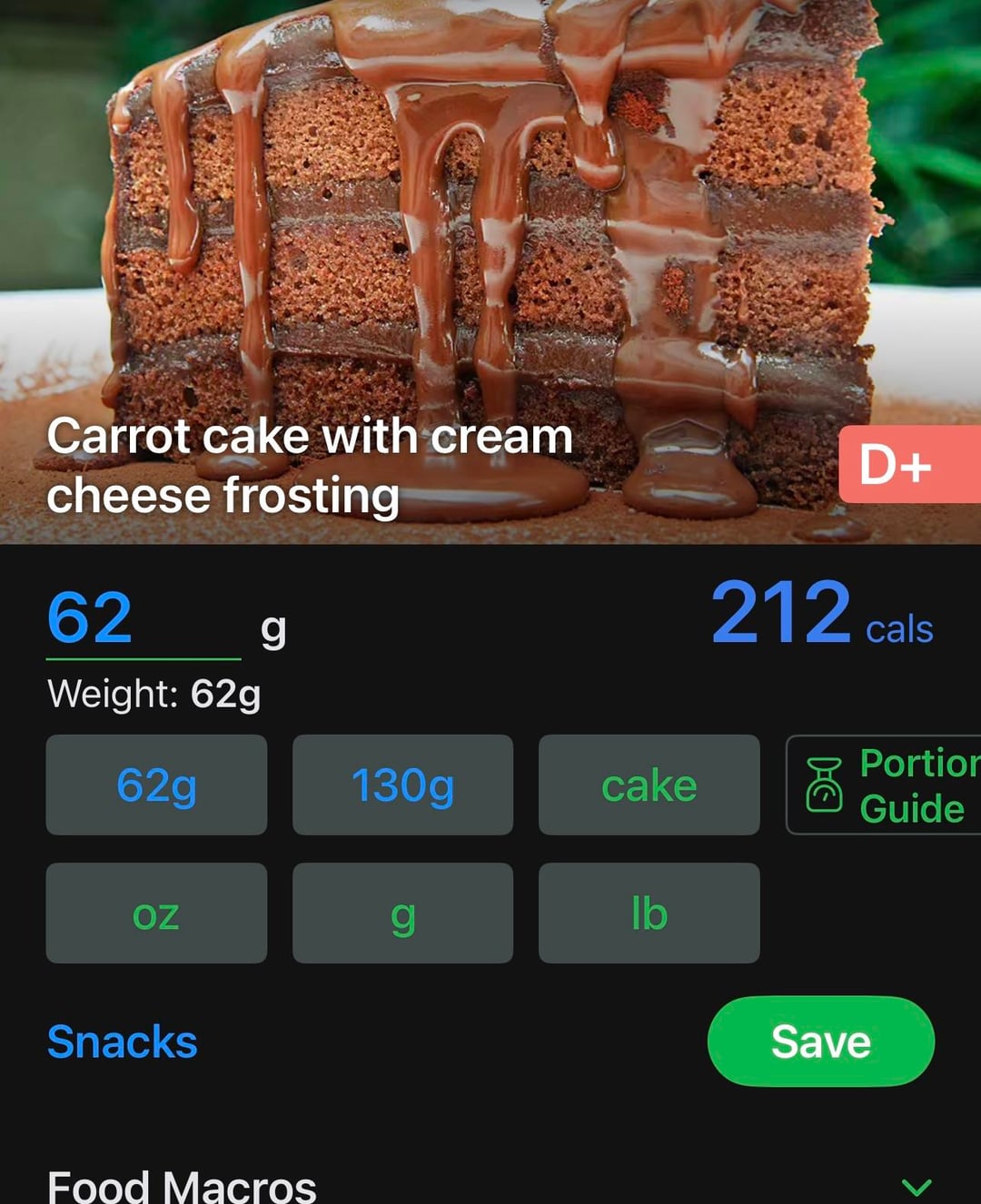This screenshot has height=1204, width=981.
Task: Set the unit to g
Action: click(x=402, y=913)
